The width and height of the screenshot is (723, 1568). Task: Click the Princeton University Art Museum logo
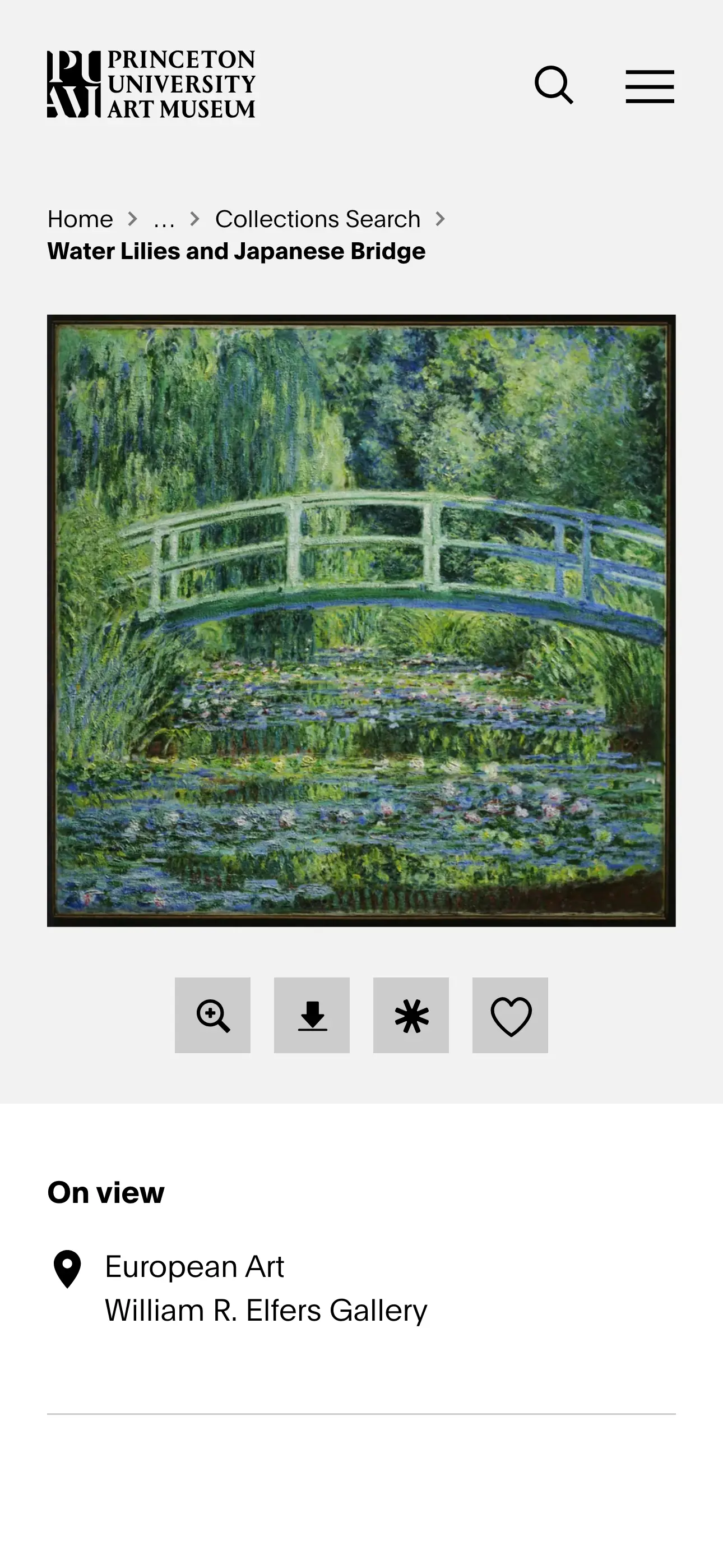click(151, 84)
